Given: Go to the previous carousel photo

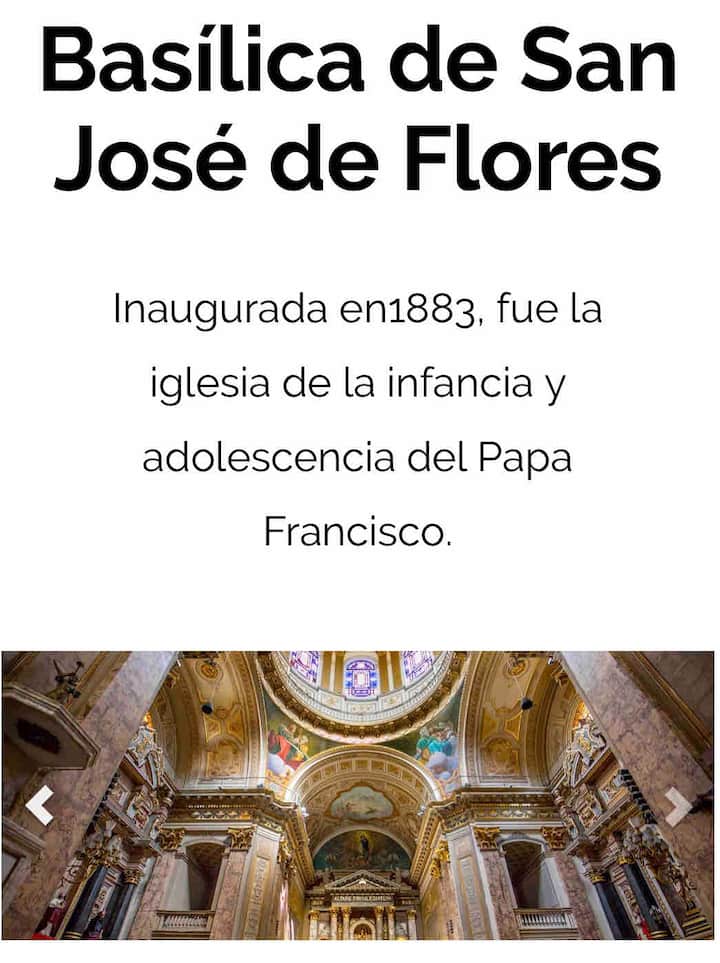Looking at the screenshot, I should tap(40, 806).
